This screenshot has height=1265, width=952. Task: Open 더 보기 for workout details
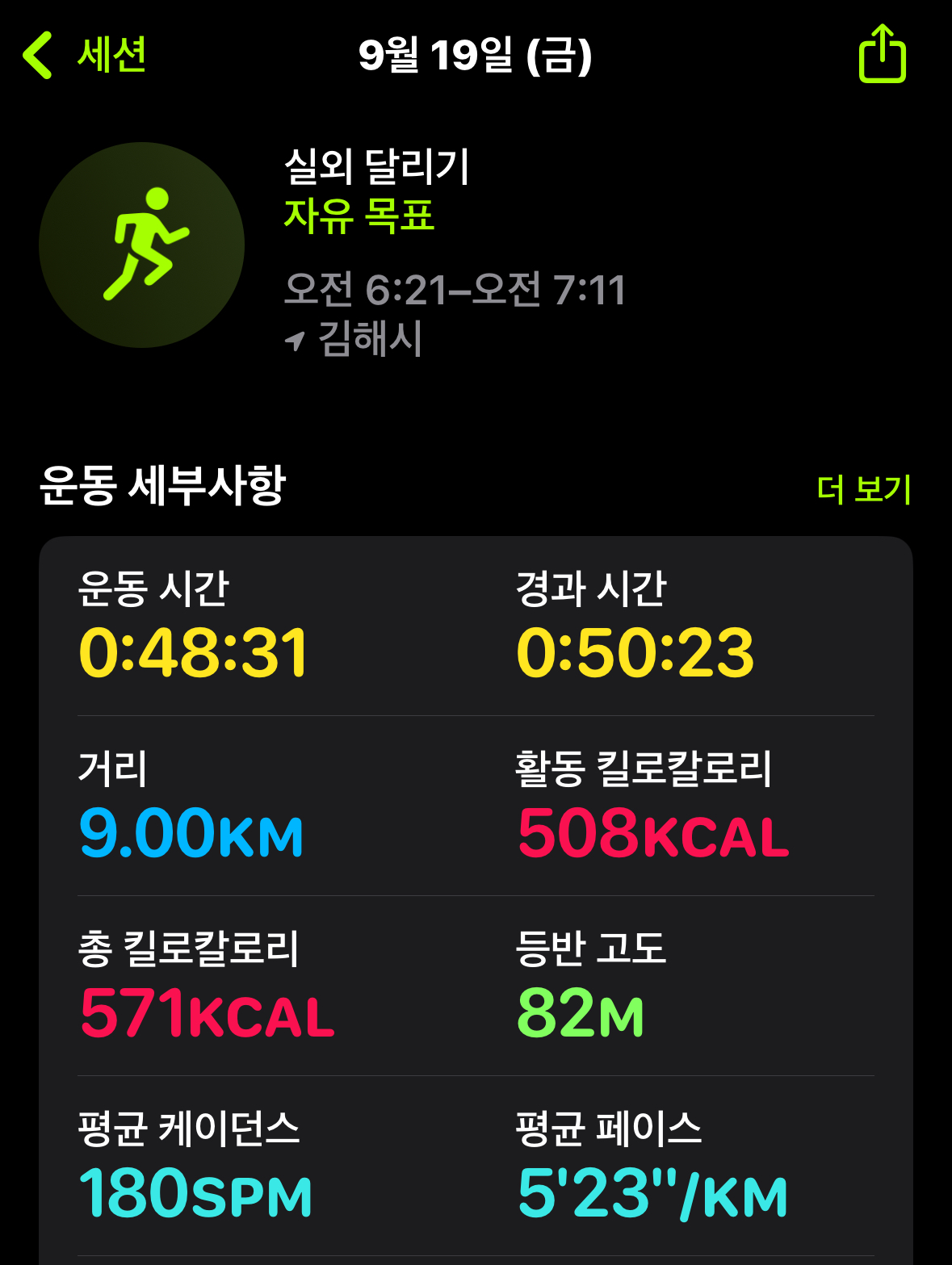click(x=863, y=489)
